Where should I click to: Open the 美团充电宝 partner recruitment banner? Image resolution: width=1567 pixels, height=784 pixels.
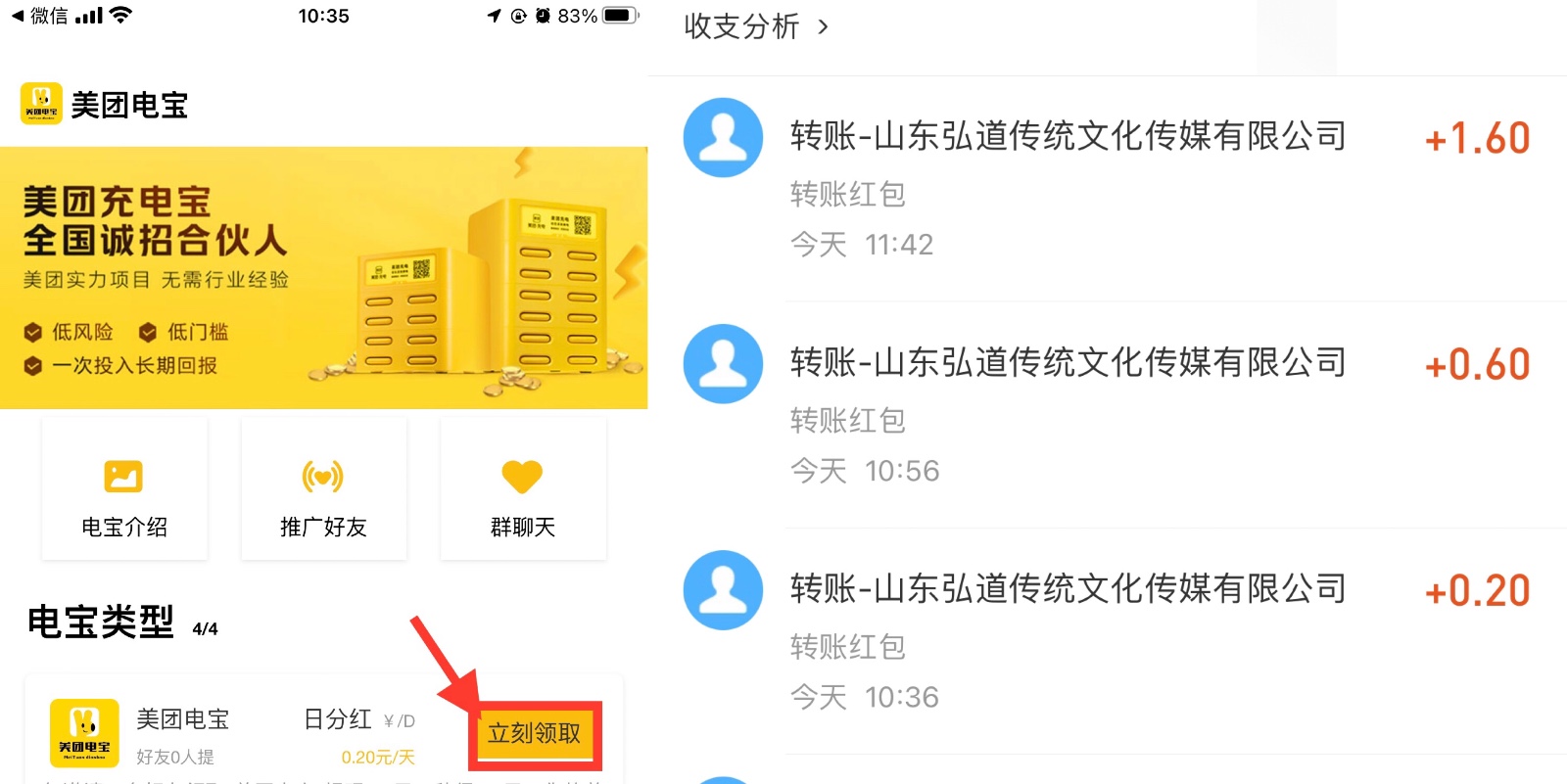[x=323, y=277]
